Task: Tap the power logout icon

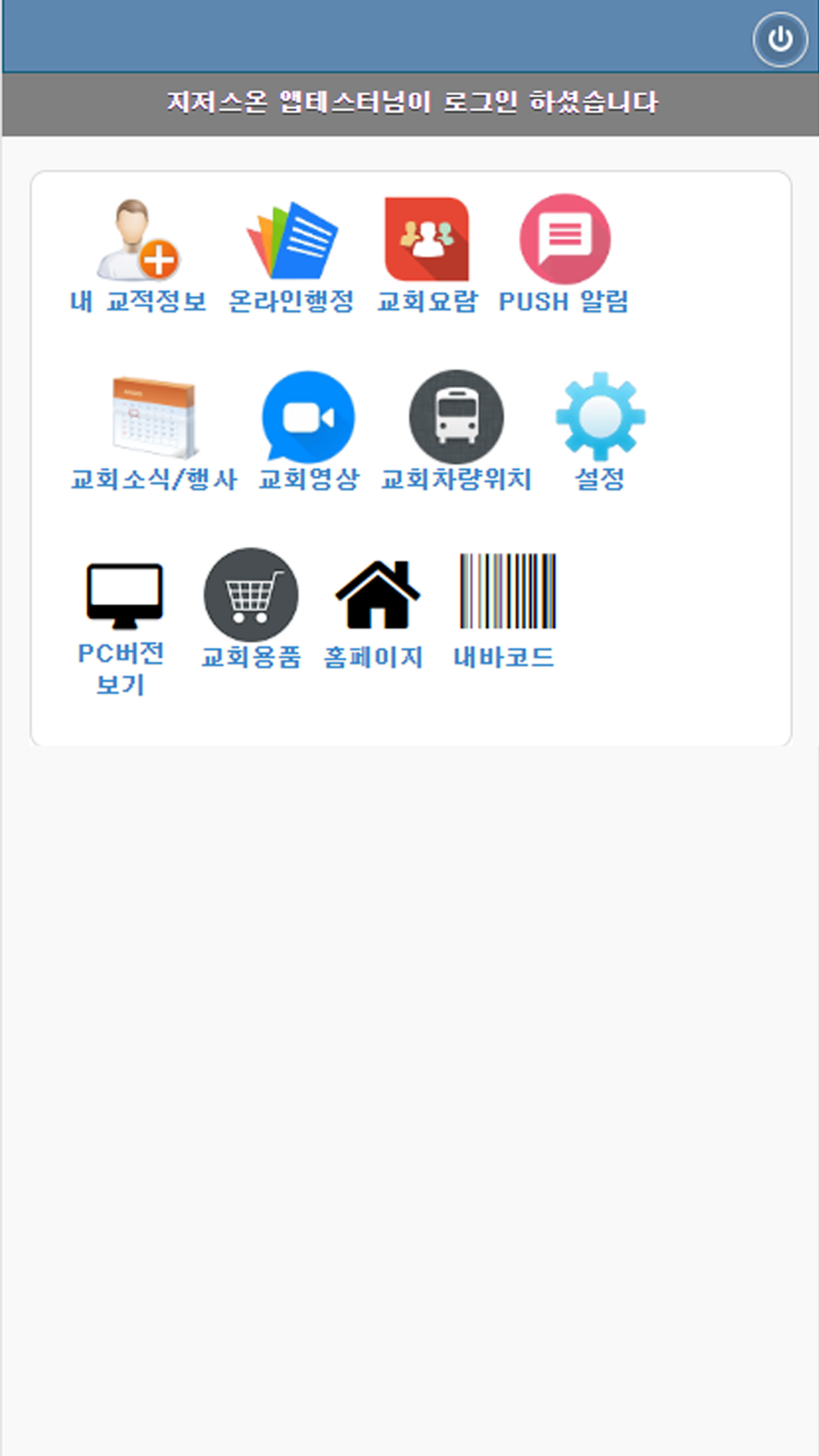Action: point(780,38)
